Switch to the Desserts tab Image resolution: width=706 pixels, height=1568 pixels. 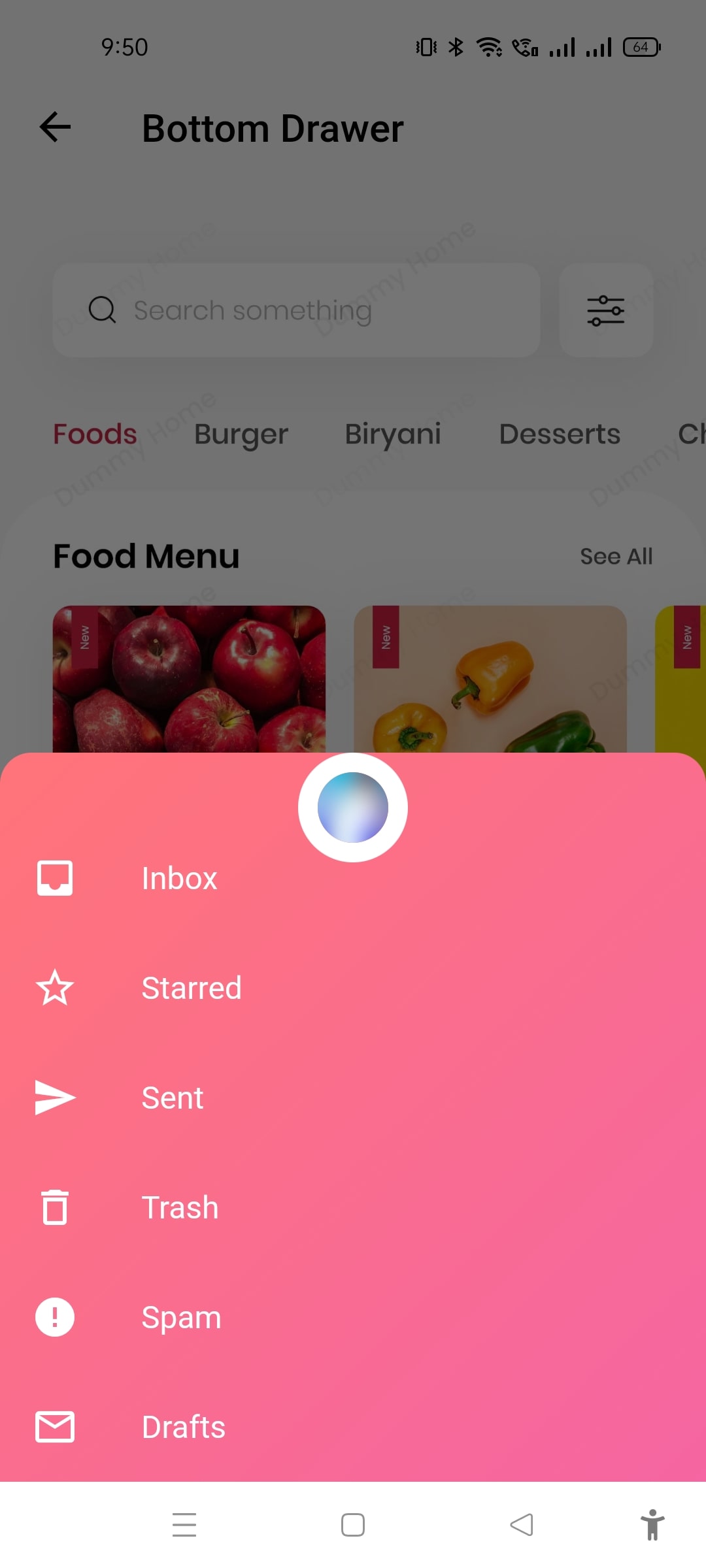560,434
